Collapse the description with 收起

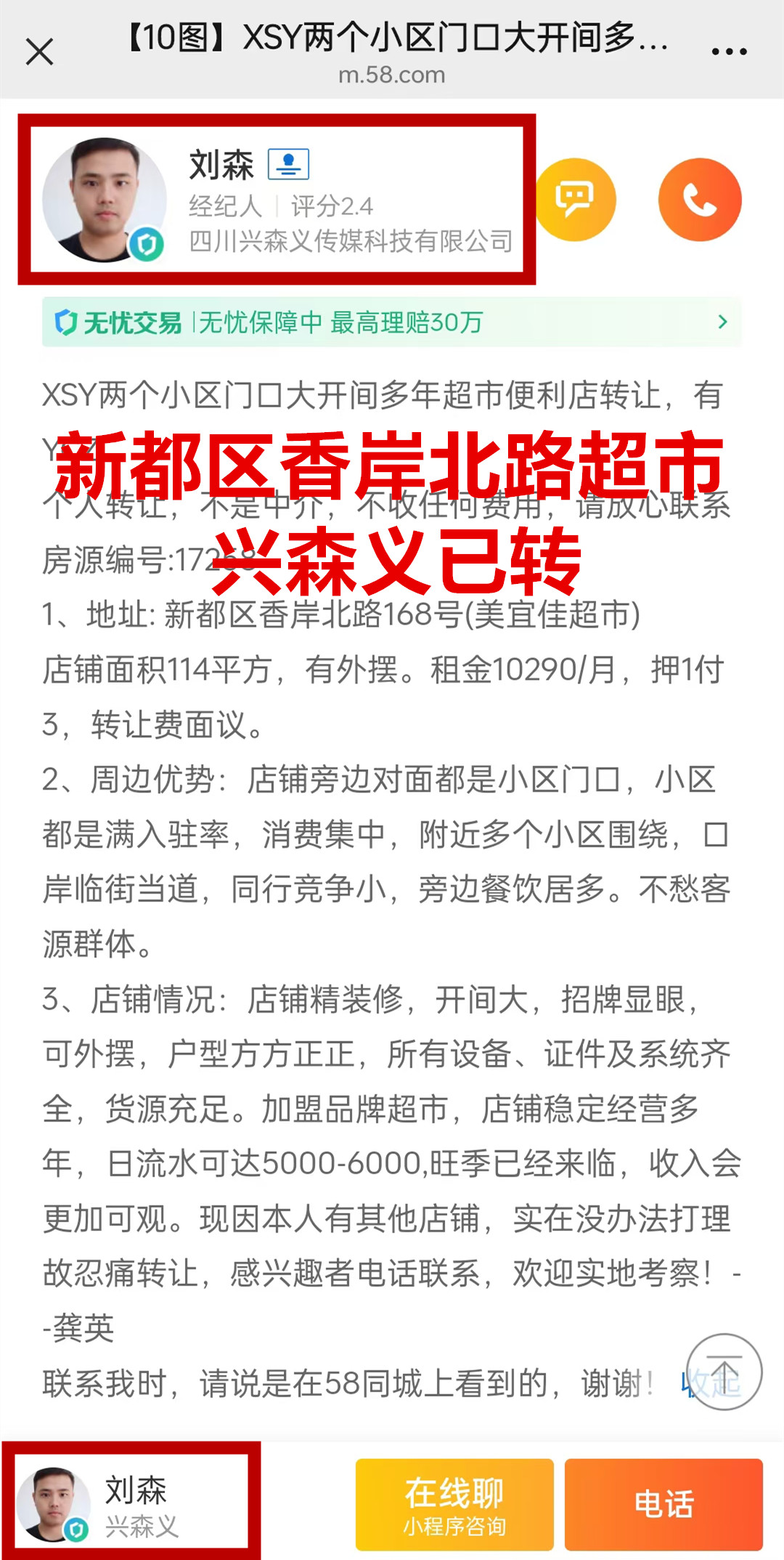click(691, 1384)
